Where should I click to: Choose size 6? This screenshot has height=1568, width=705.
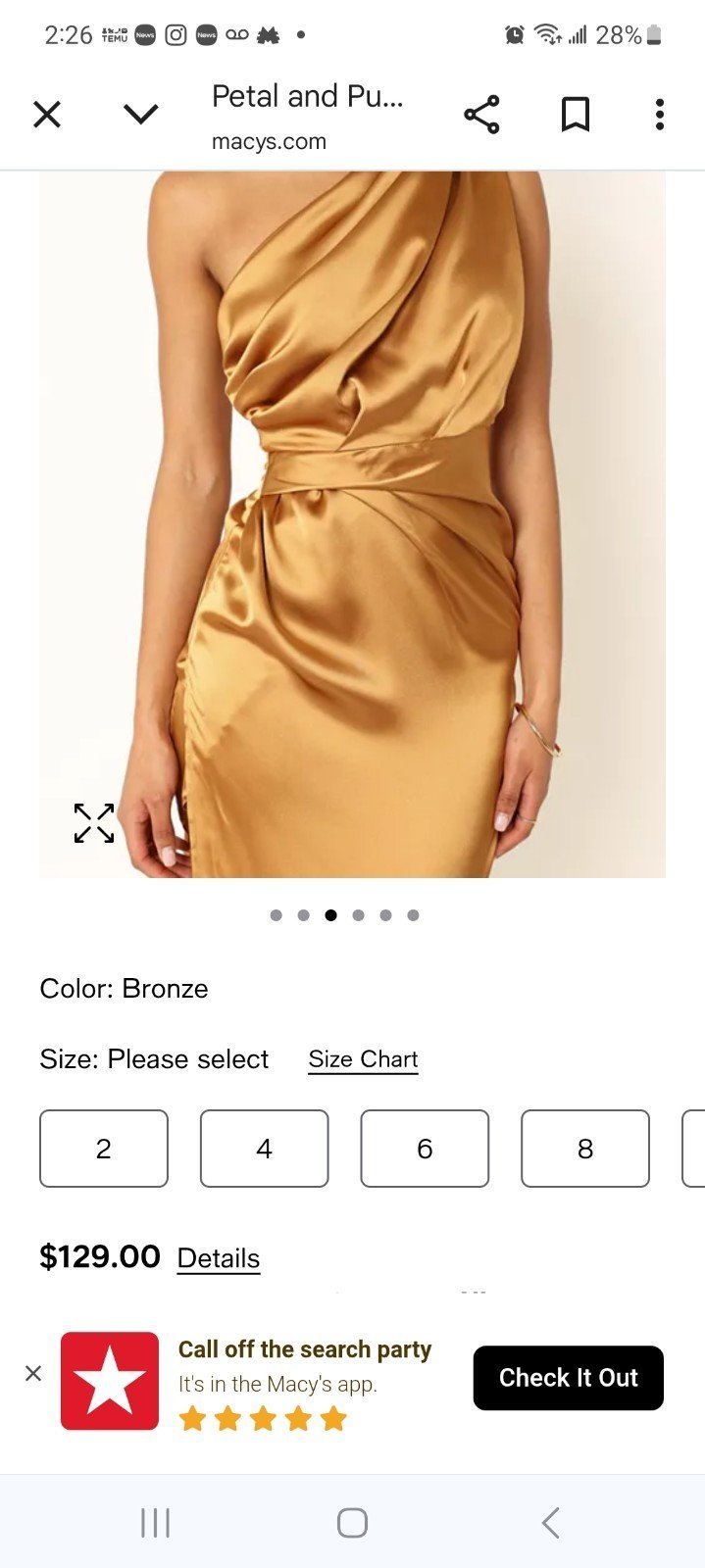pyautogui.click(x=425, y=1149)
